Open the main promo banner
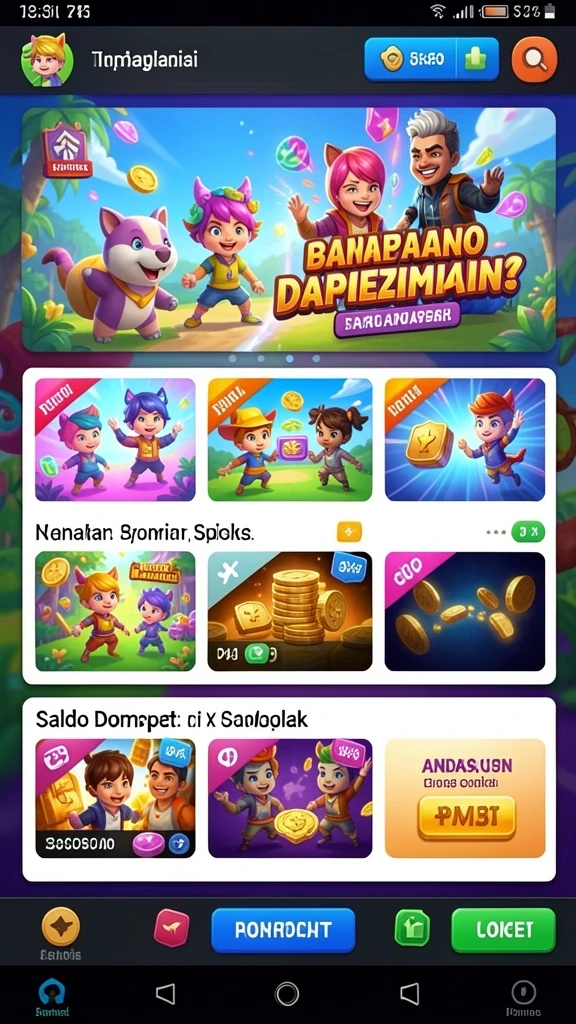 pyautogui.click(x=289, y=230)
